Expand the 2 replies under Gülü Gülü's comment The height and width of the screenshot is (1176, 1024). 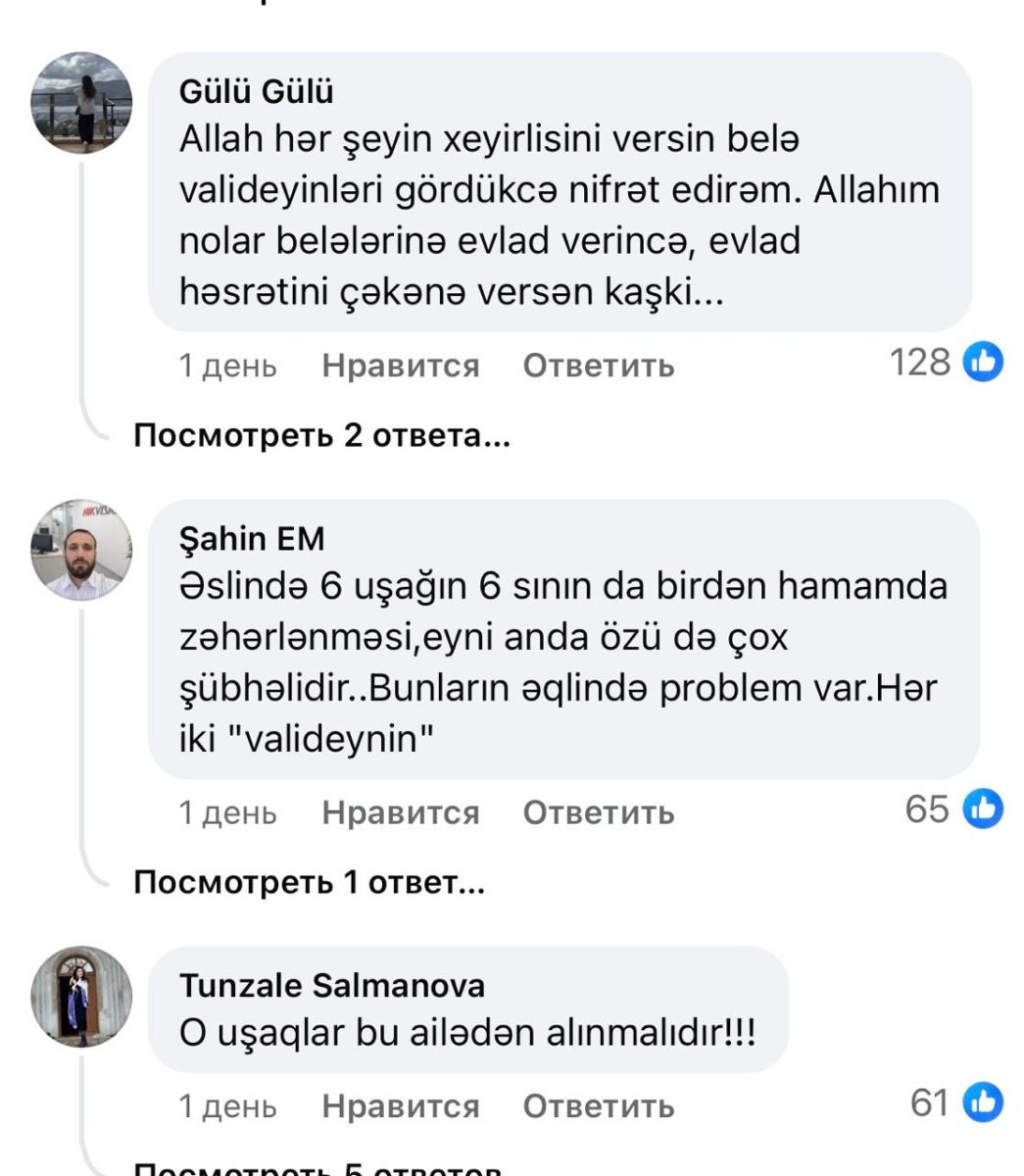[x=321, y=435]
